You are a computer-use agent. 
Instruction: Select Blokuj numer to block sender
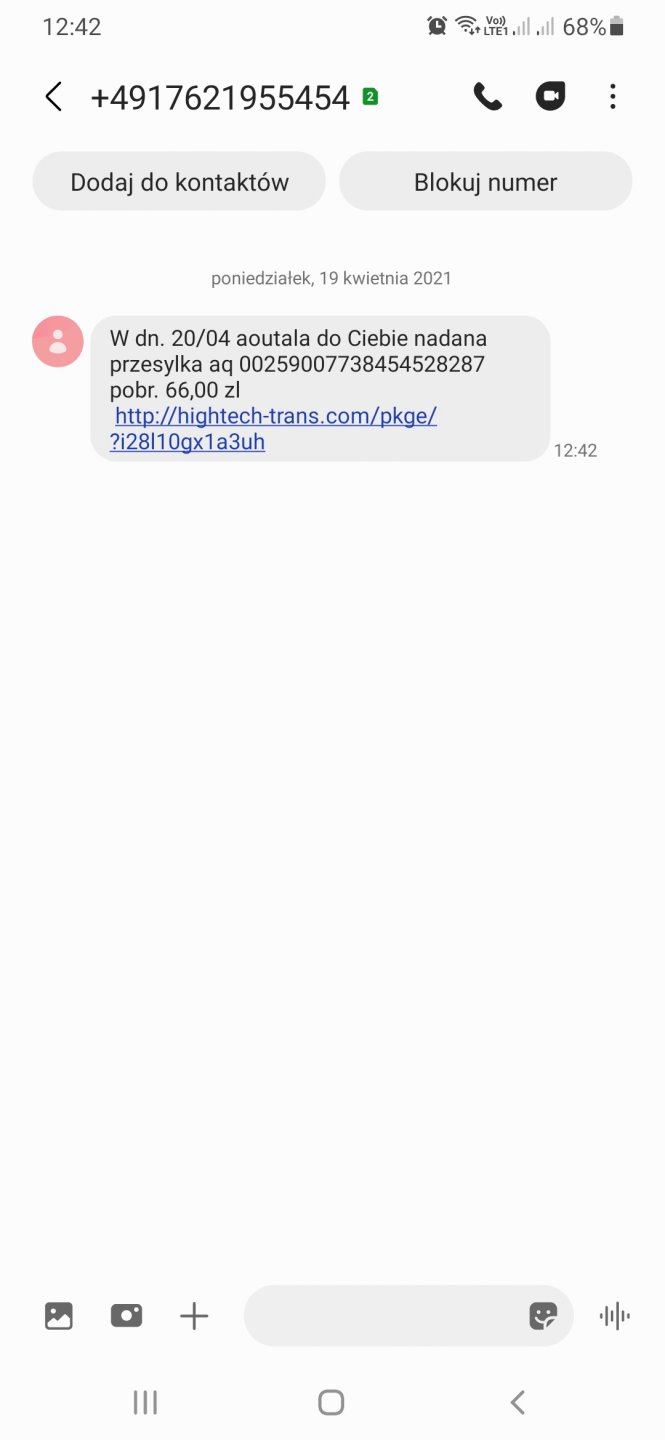(485, 182)
